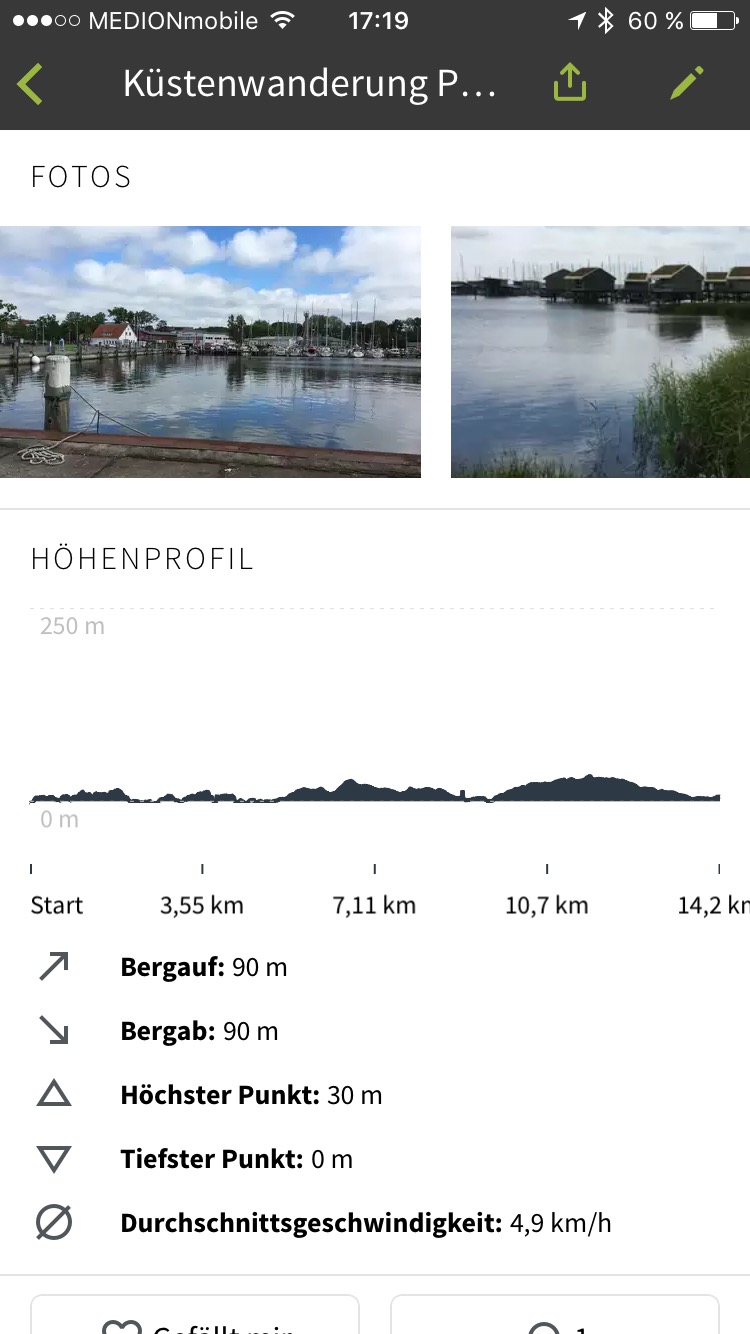
Task: Go back with the green arrow
Action: pos(30,84)
